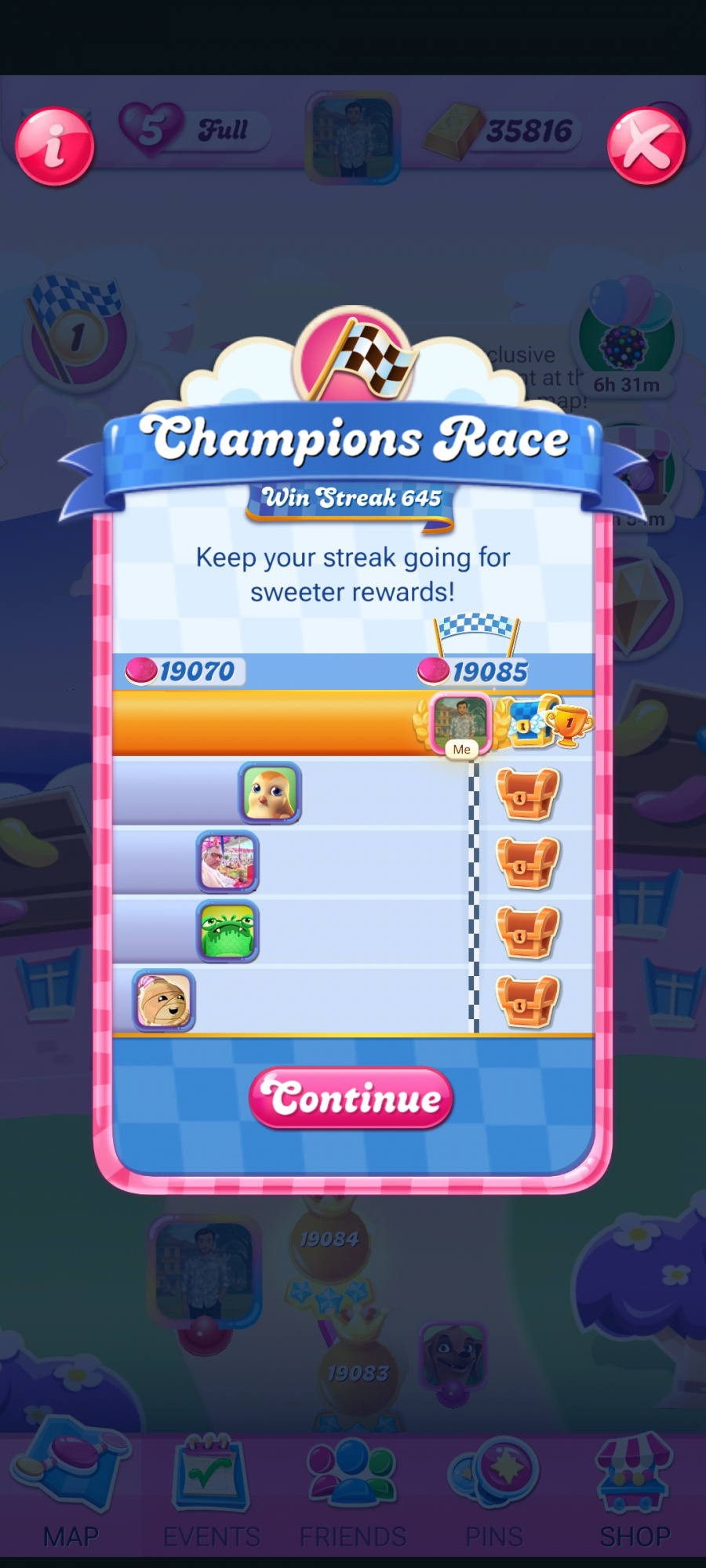Open the race info button

(x=55, y=147)
